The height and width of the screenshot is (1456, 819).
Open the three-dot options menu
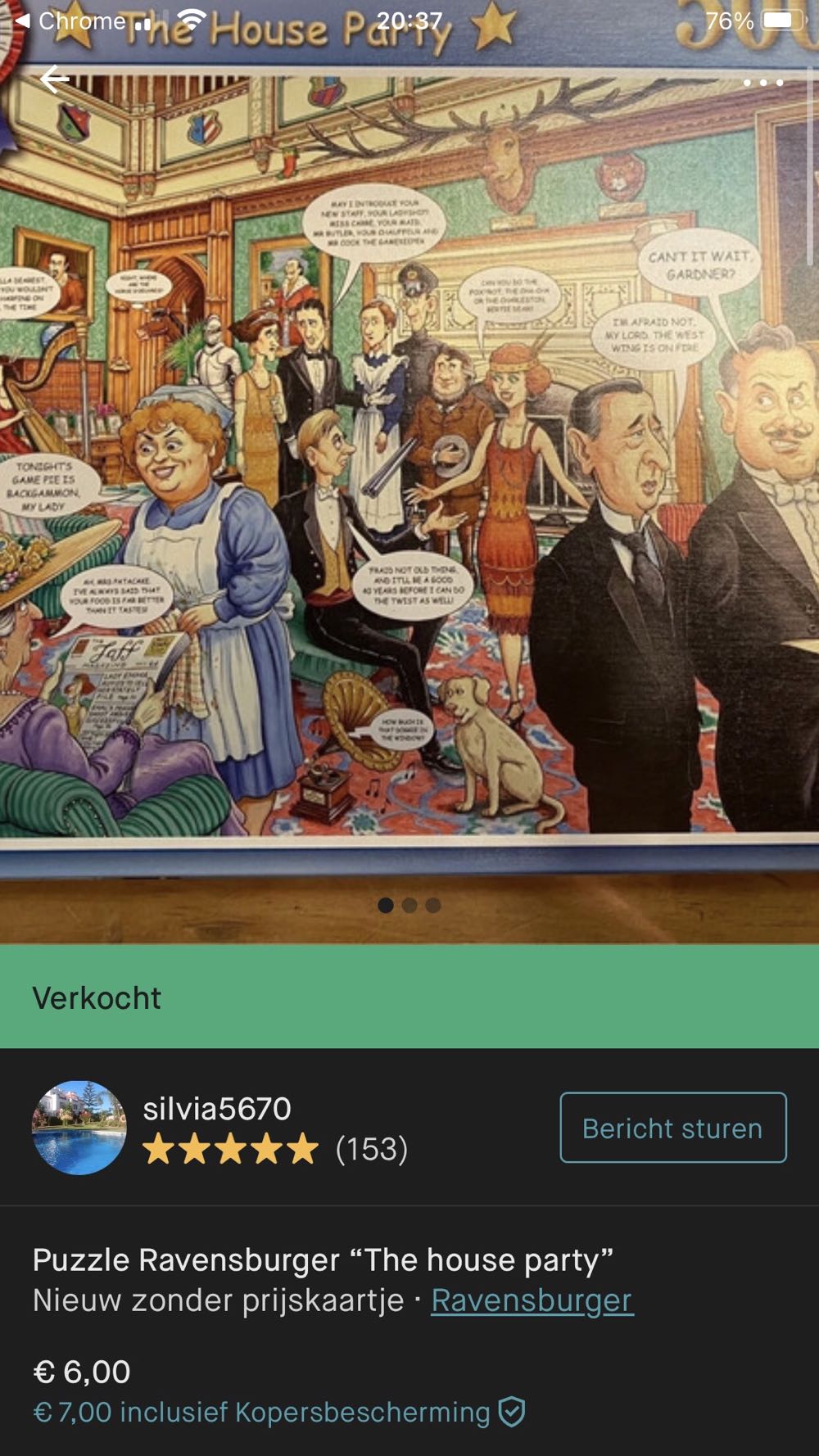pos(762,82)
